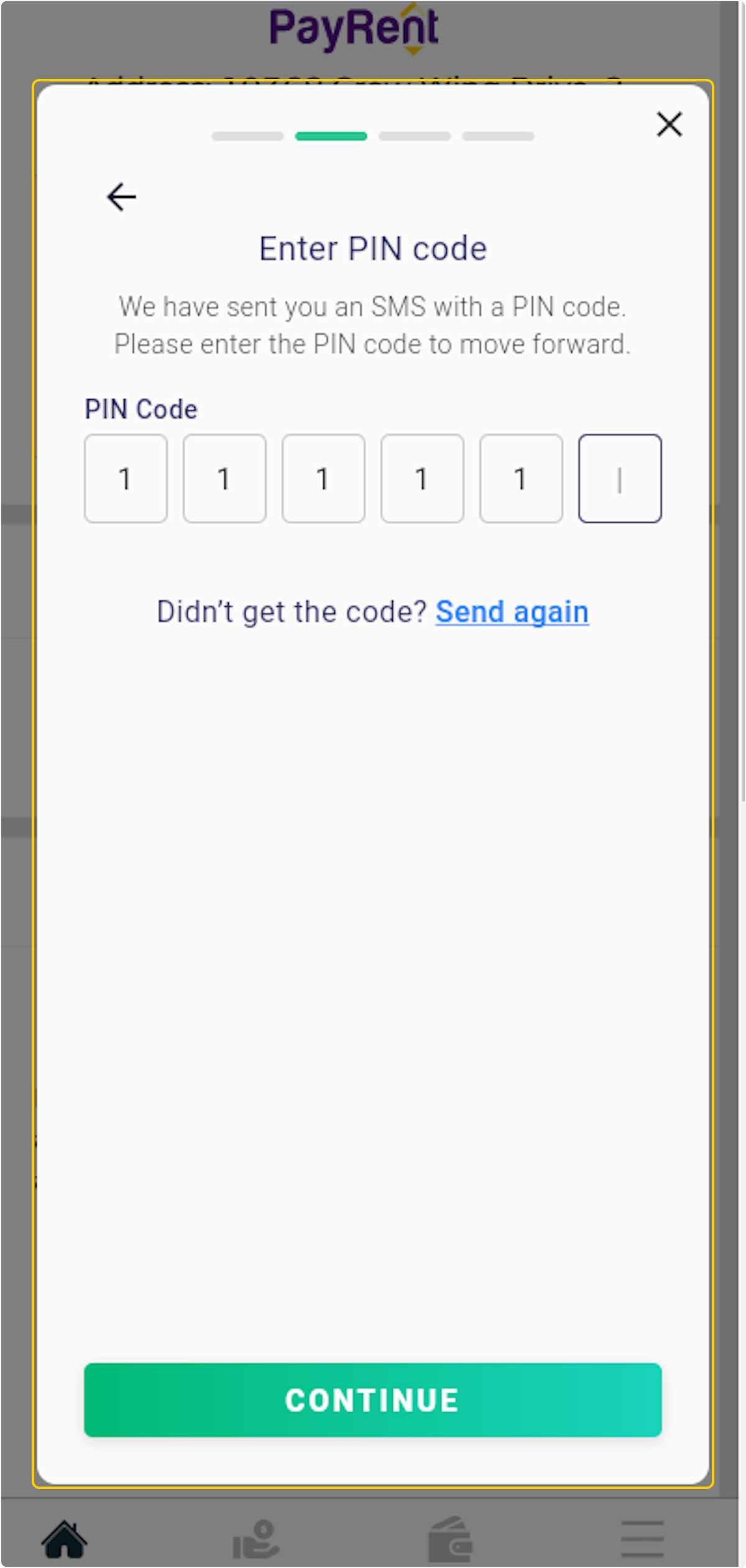746x1568 pixels.
Task: Go back using the back arrow
Action: [x=121, y=196]
